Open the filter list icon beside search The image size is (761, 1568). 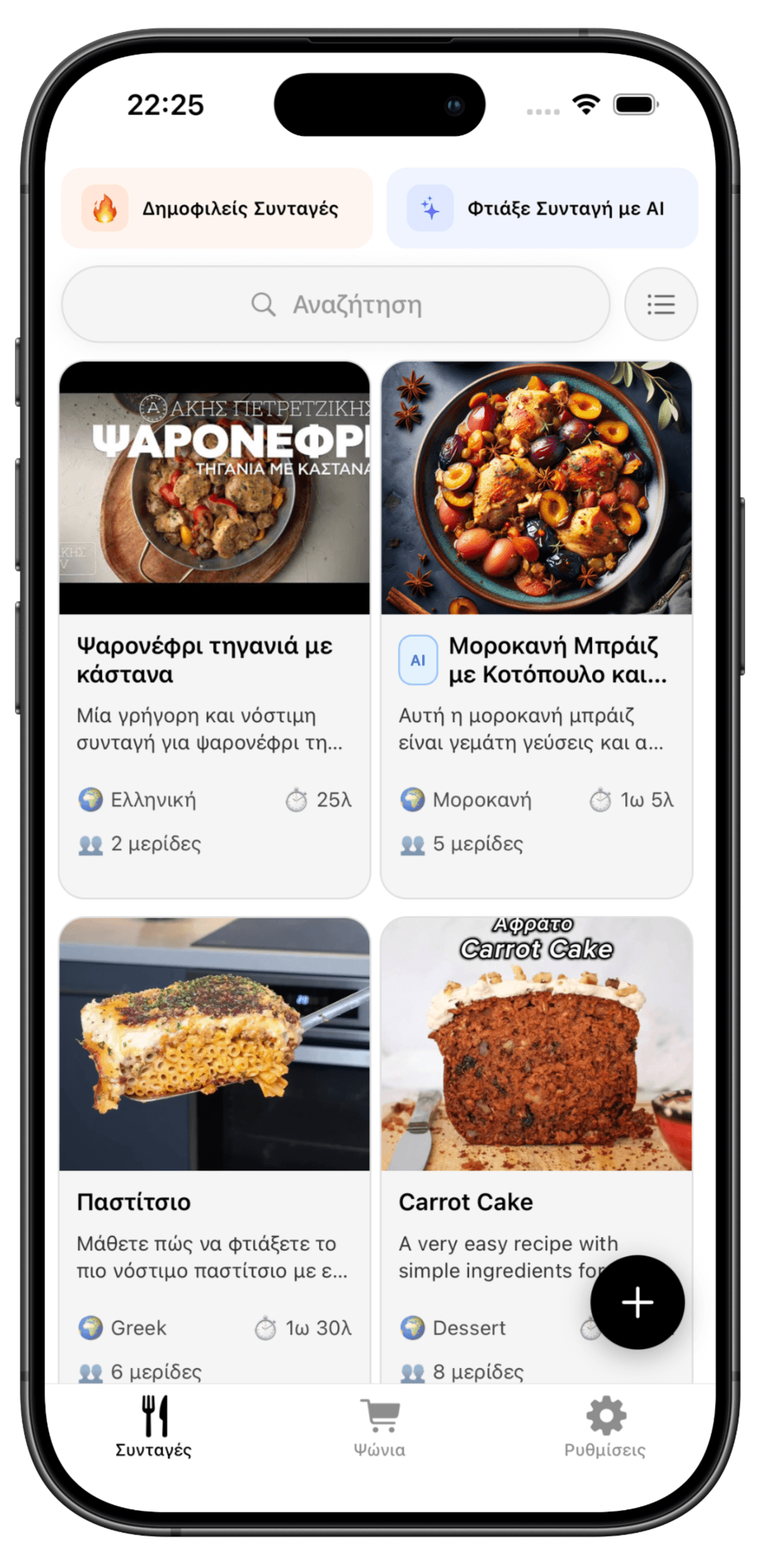pos(660,304)
